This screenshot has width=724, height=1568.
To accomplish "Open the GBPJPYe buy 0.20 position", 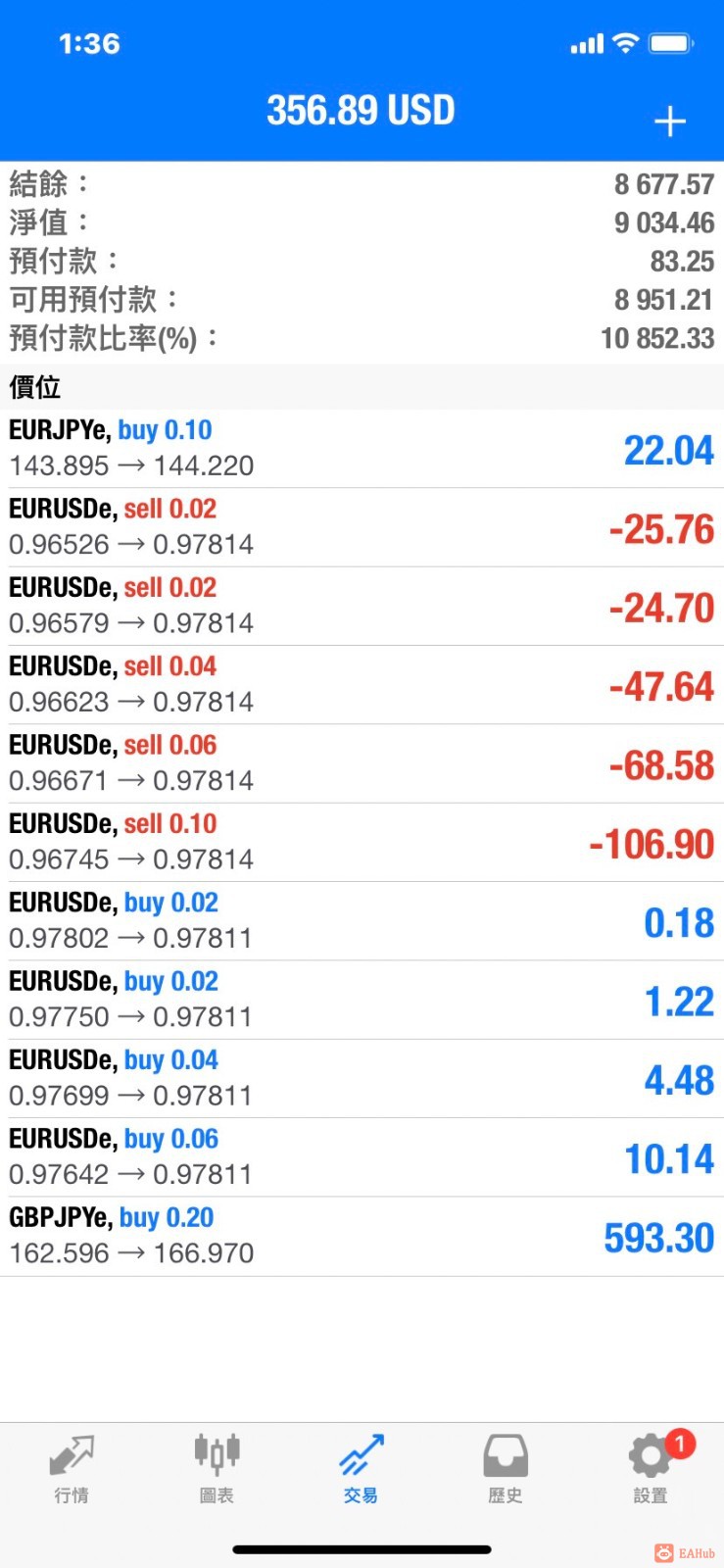I will (x=362, y=1236).
